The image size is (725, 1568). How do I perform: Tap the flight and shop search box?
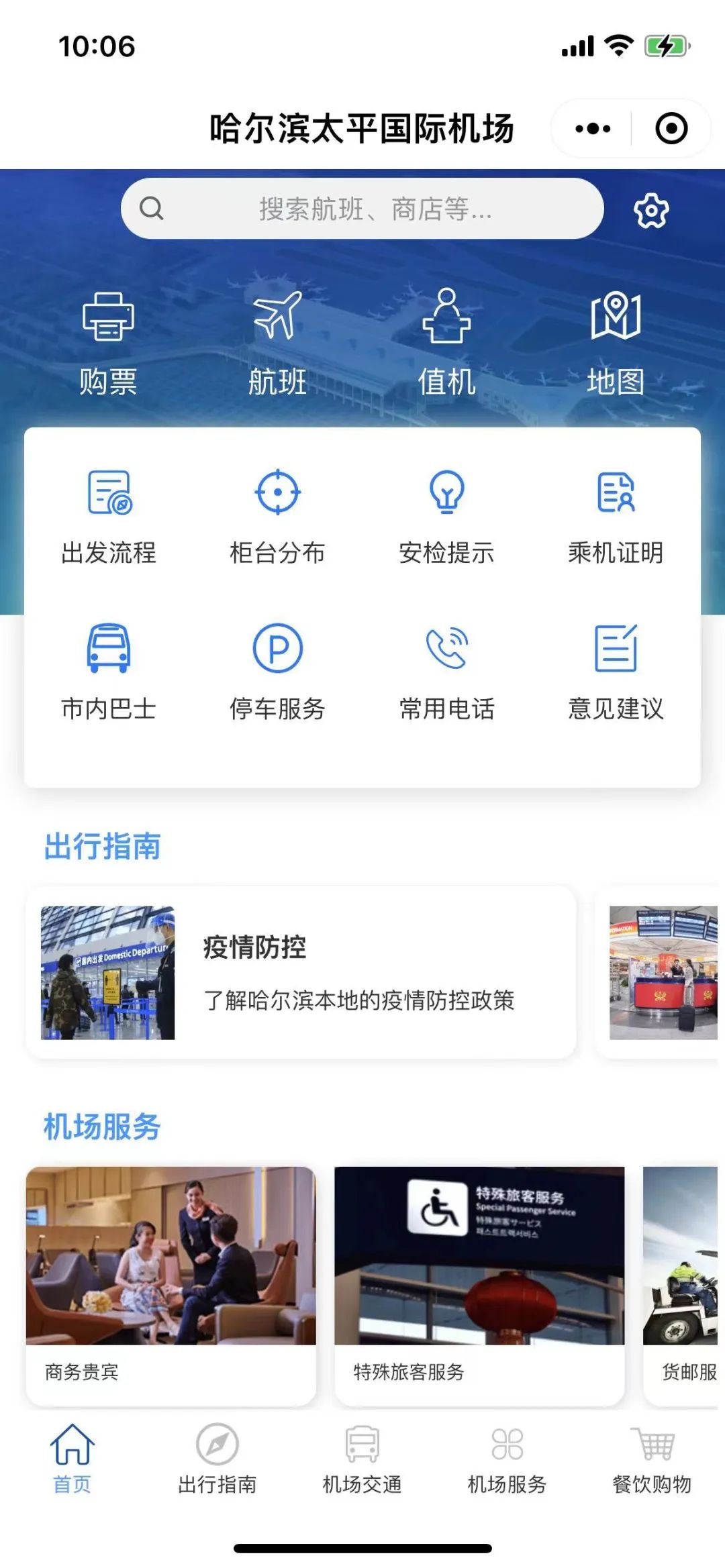tap(362, 209)
